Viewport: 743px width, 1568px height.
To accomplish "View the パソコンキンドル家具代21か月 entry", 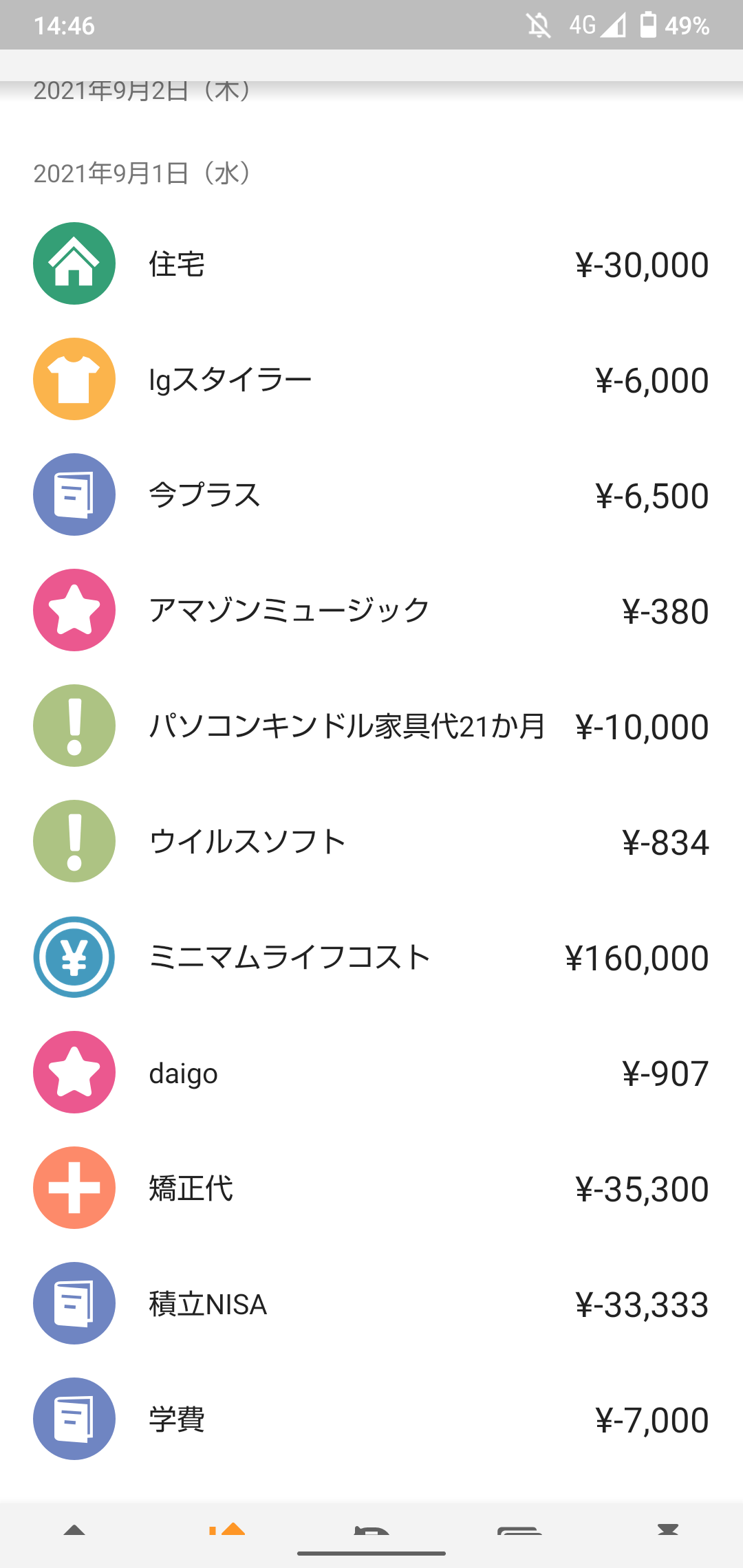I will pyautogui.click(x=371, y=726).
